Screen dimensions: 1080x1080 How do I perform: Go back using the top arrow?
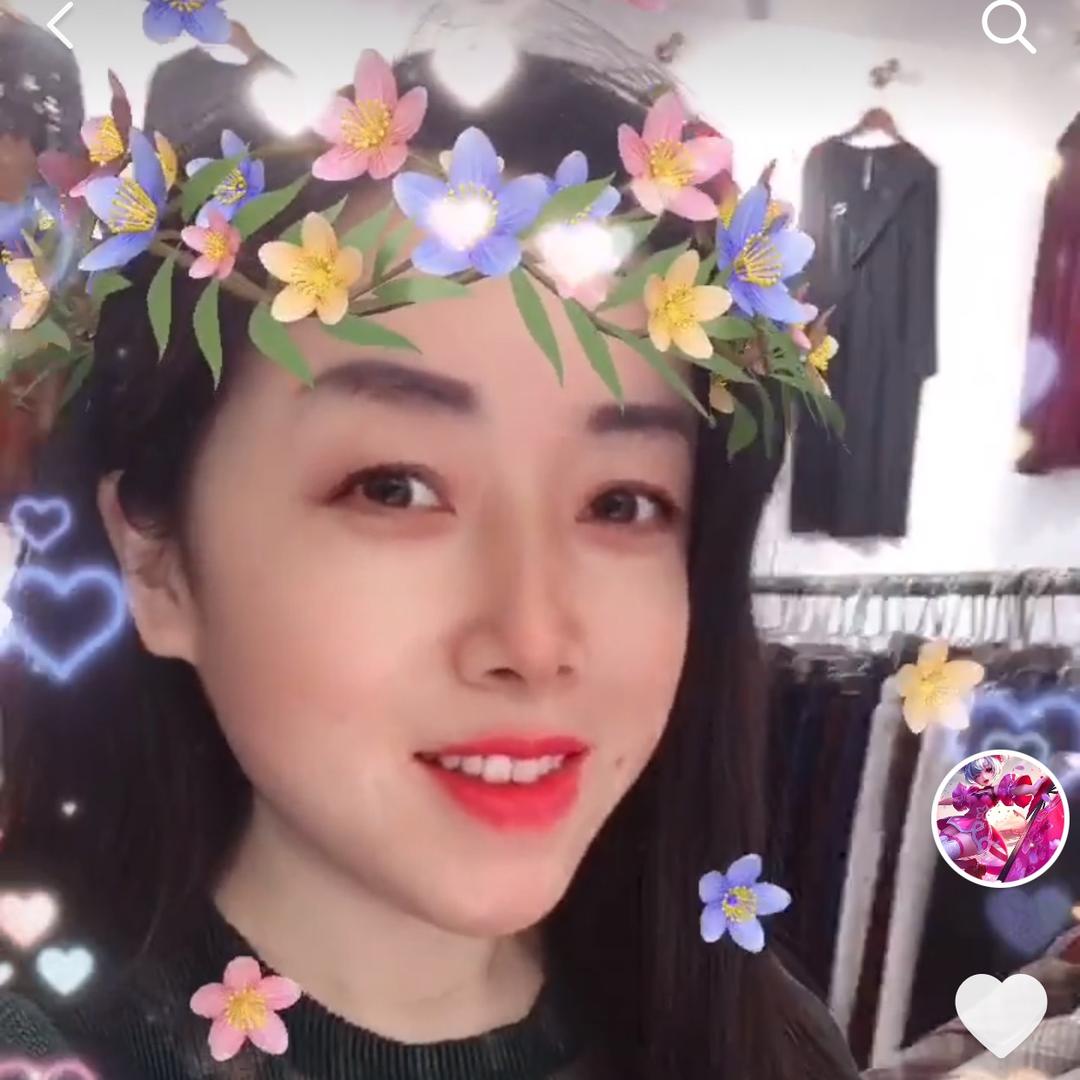coord(60,25)
